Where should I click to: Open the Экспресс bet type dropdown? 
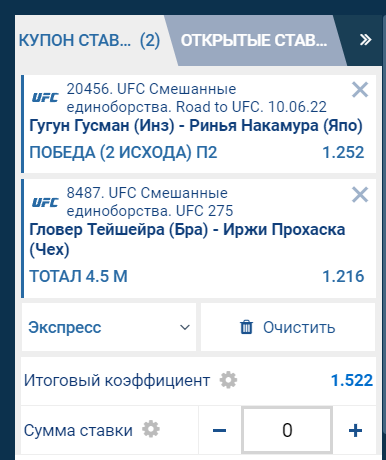(x=109, y=327)
